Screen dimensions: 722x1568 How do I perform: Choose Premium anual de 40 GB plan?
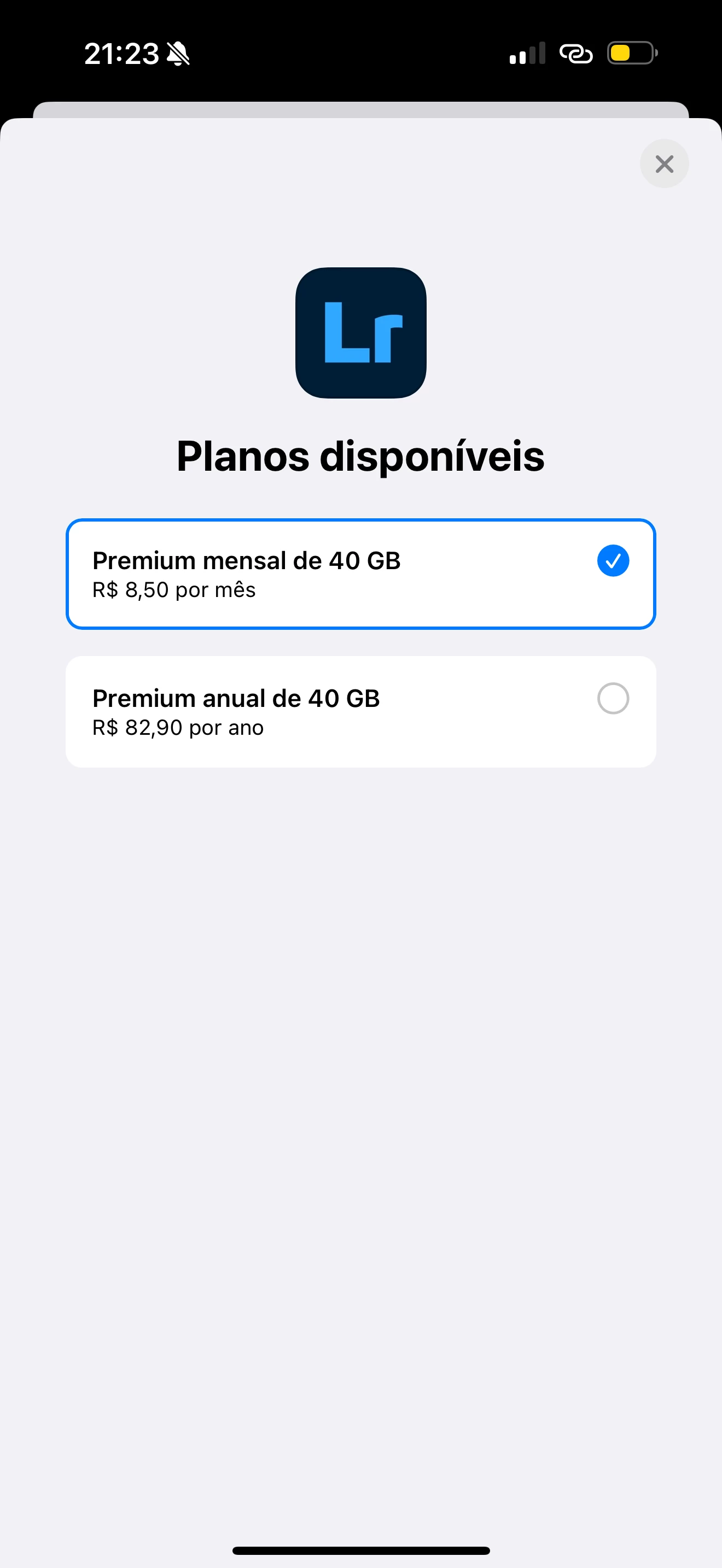coord(360,712)
